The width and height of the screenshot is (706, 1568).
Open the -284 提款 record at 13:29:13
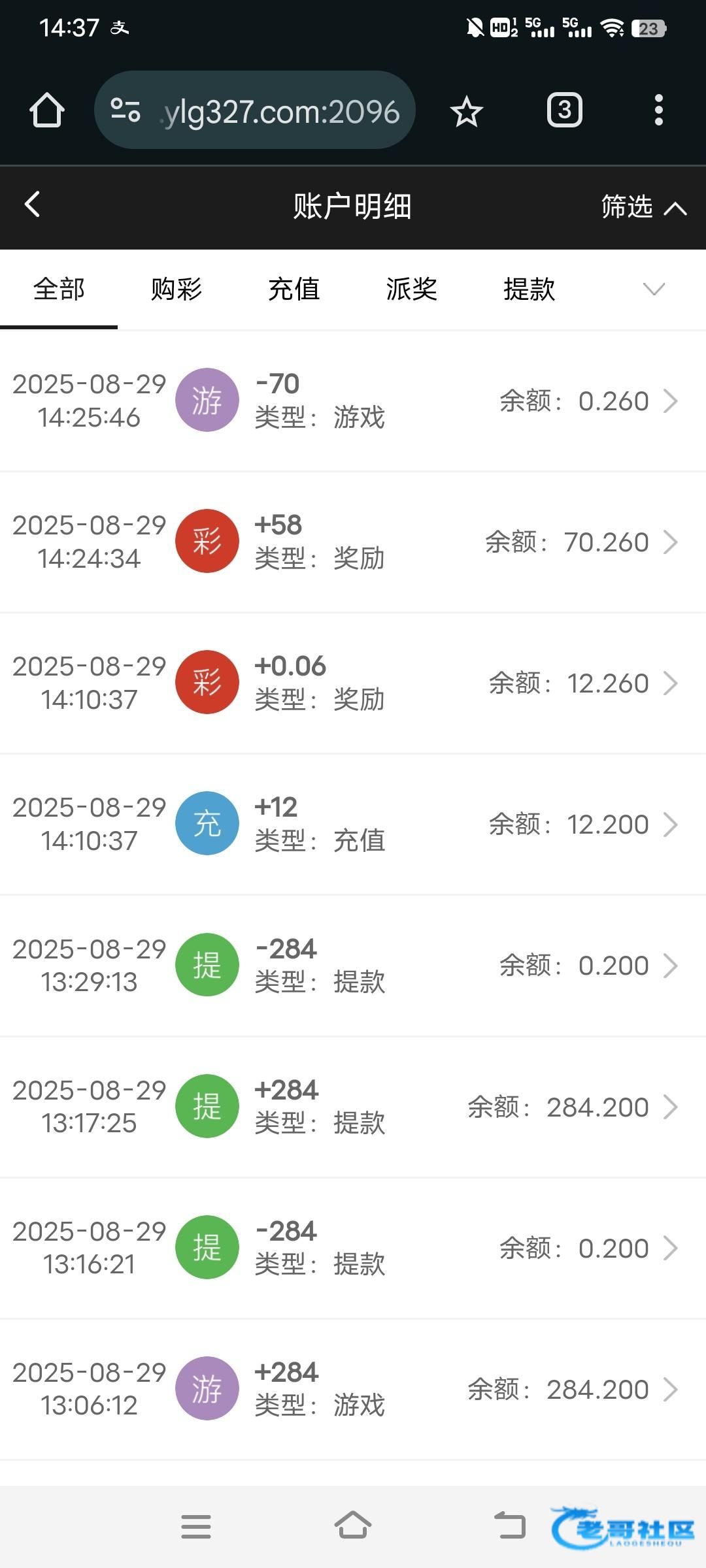click(353, 965)
